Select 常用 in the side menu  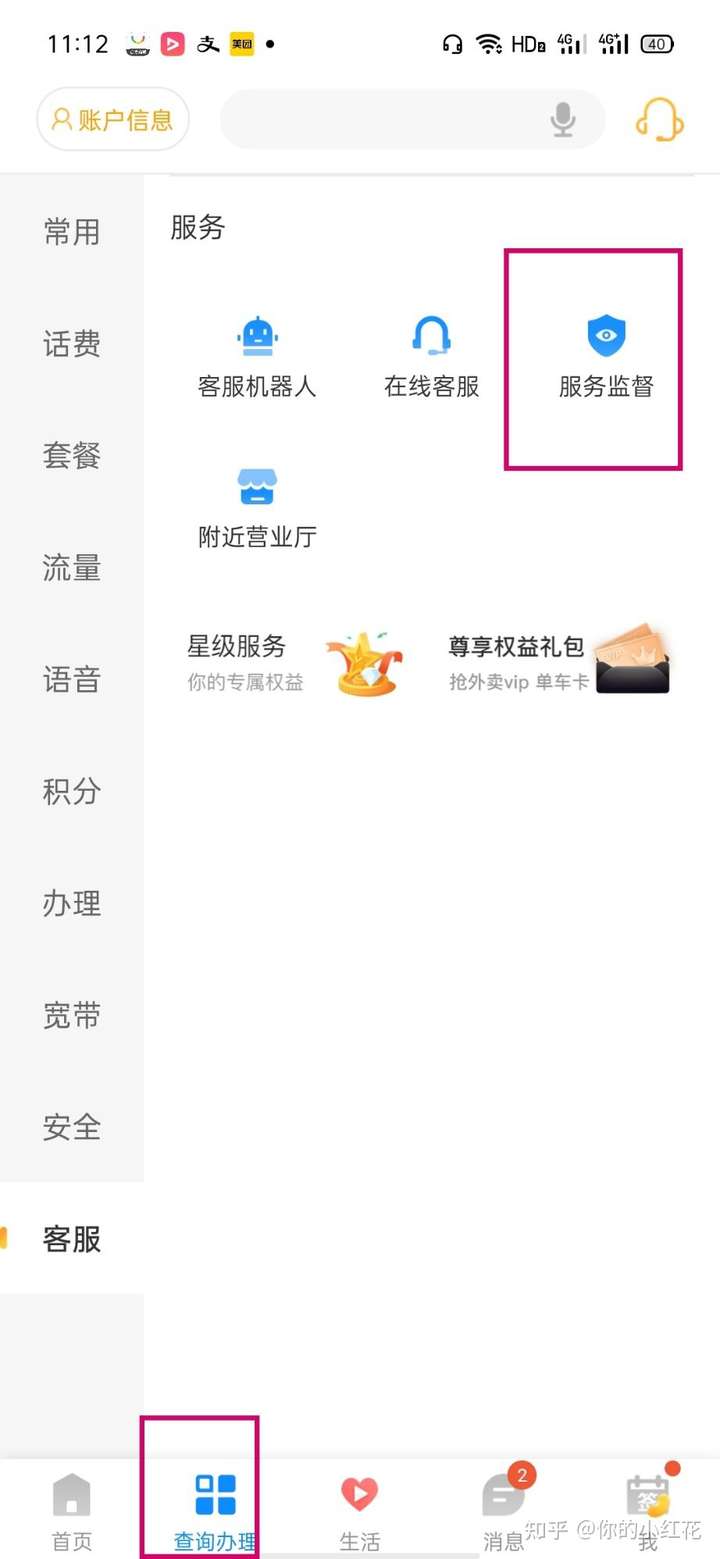pyautogui.click(x=72, y=232)
